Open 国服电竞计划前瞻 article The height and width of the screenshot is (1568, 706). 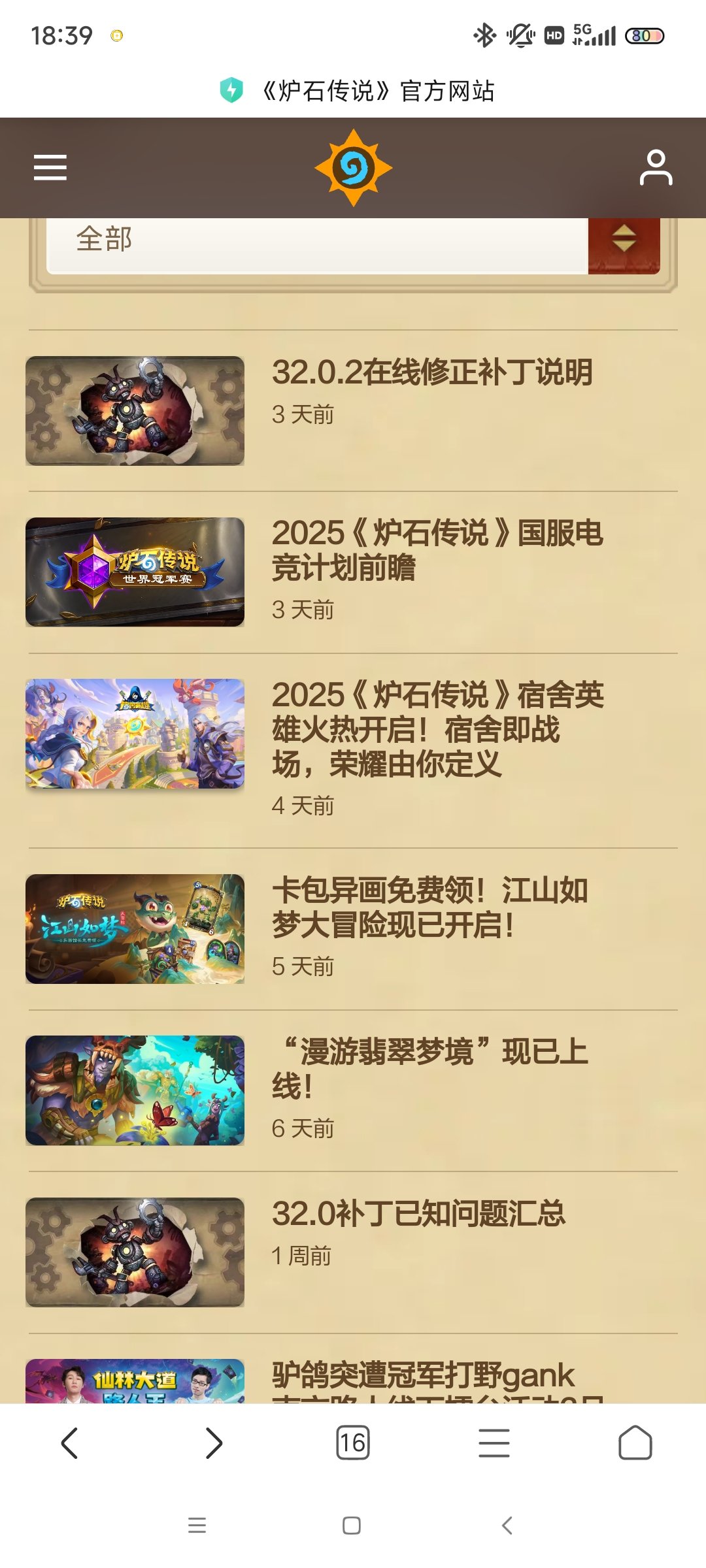tap(437, 550)
